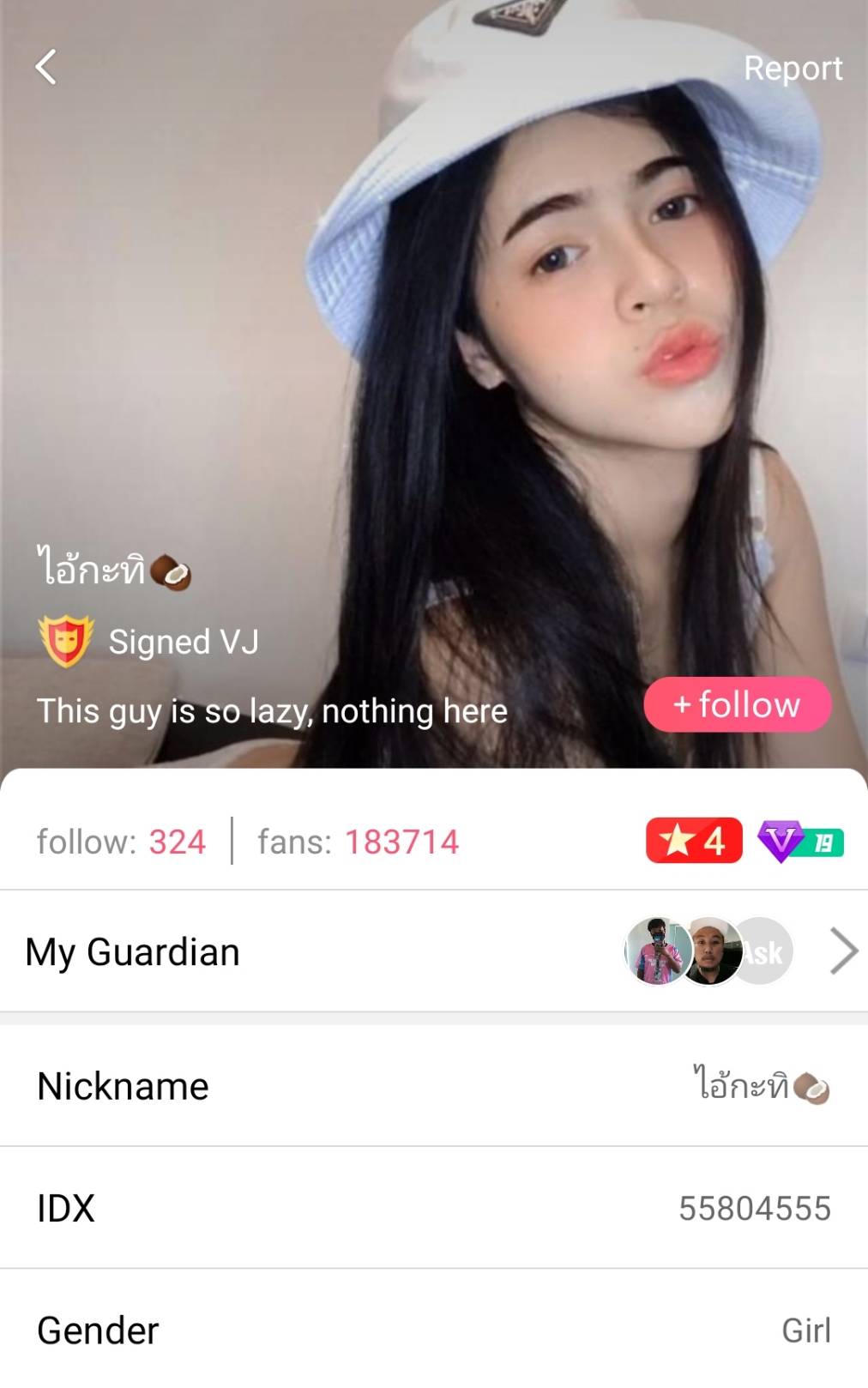
Task: View the fans count of 183714
Action: [358, 842]
